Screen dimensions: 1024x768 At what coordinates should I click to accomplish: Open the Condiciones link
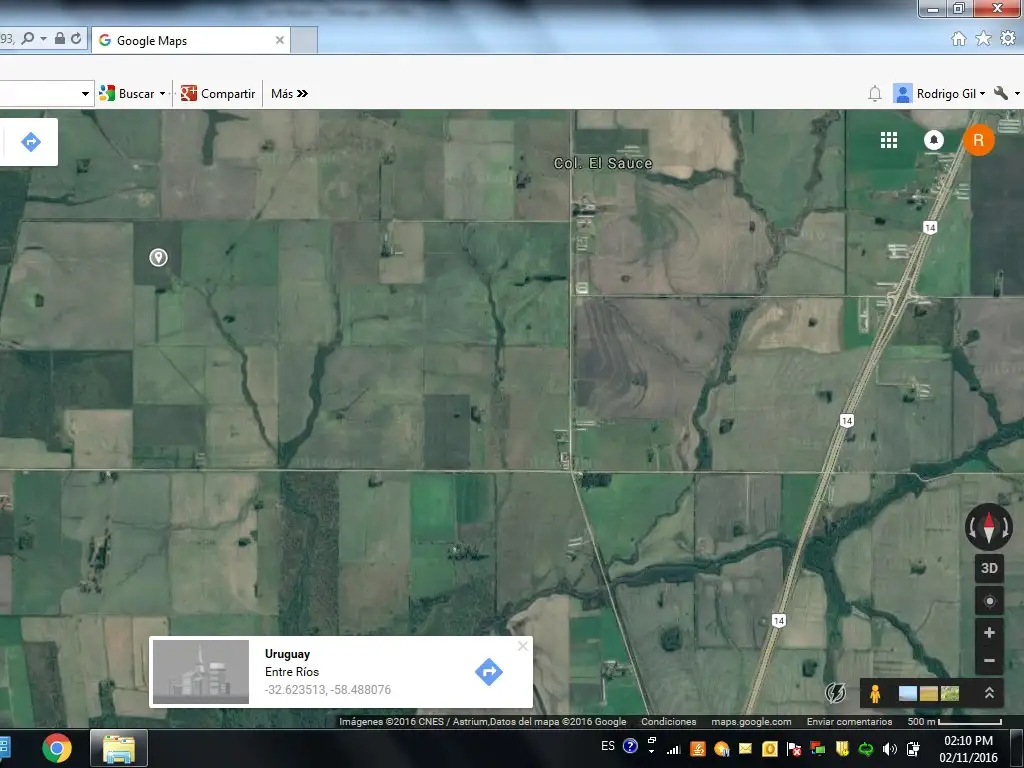coord(668,722)
